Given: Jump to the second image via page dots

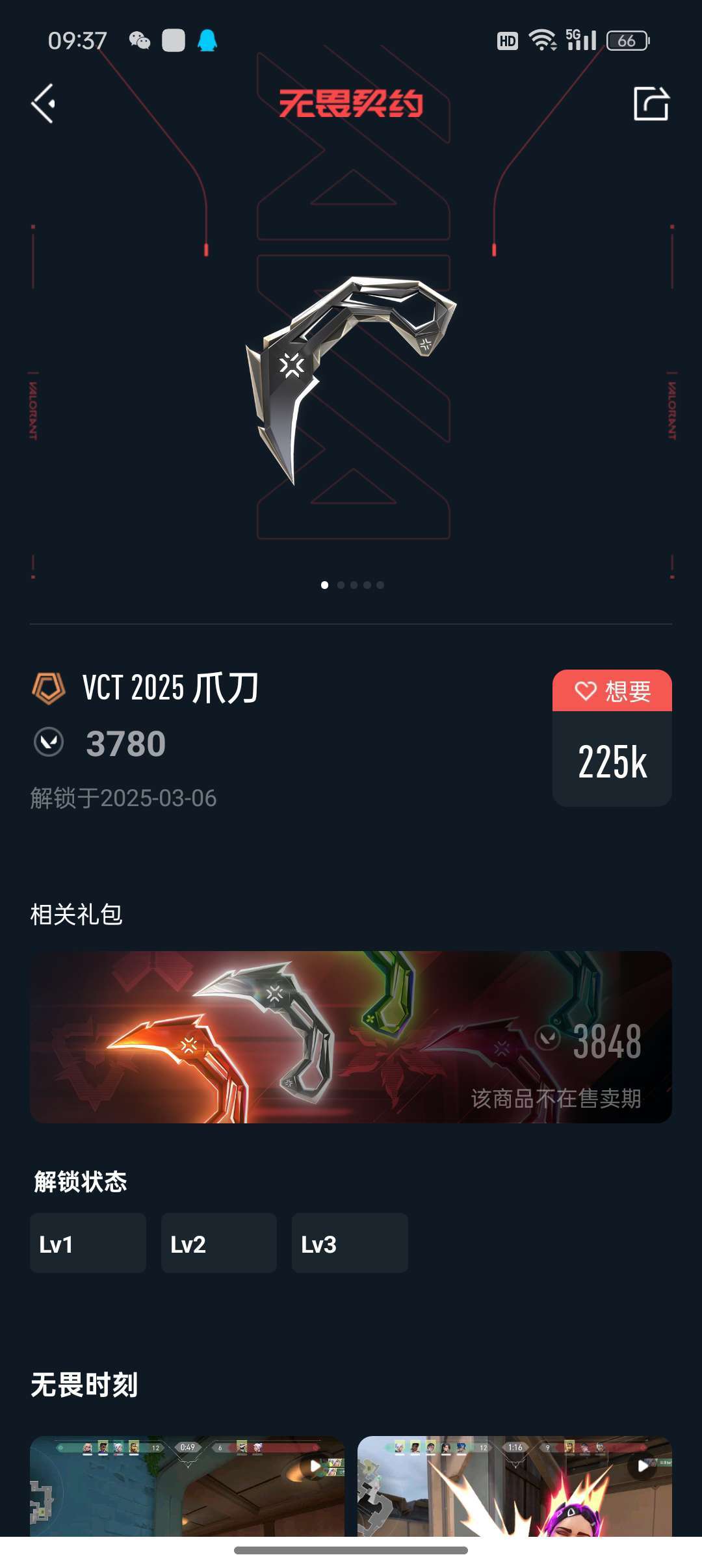Looking at the screenshot, I should (341, 585).
